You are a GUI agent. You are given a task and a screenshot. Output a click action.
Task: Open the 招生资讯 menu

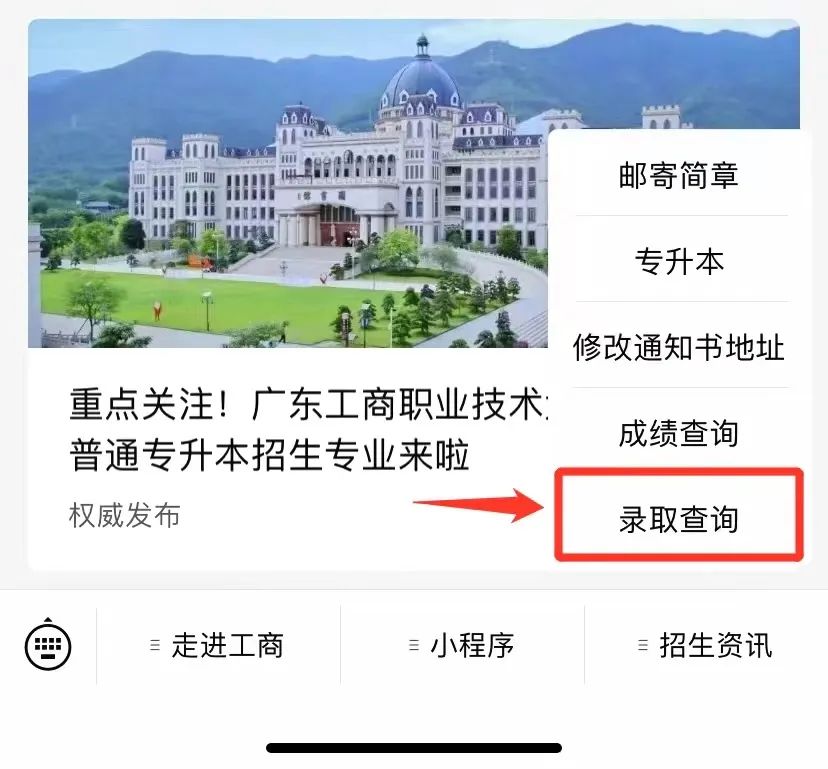coord(706,645)
